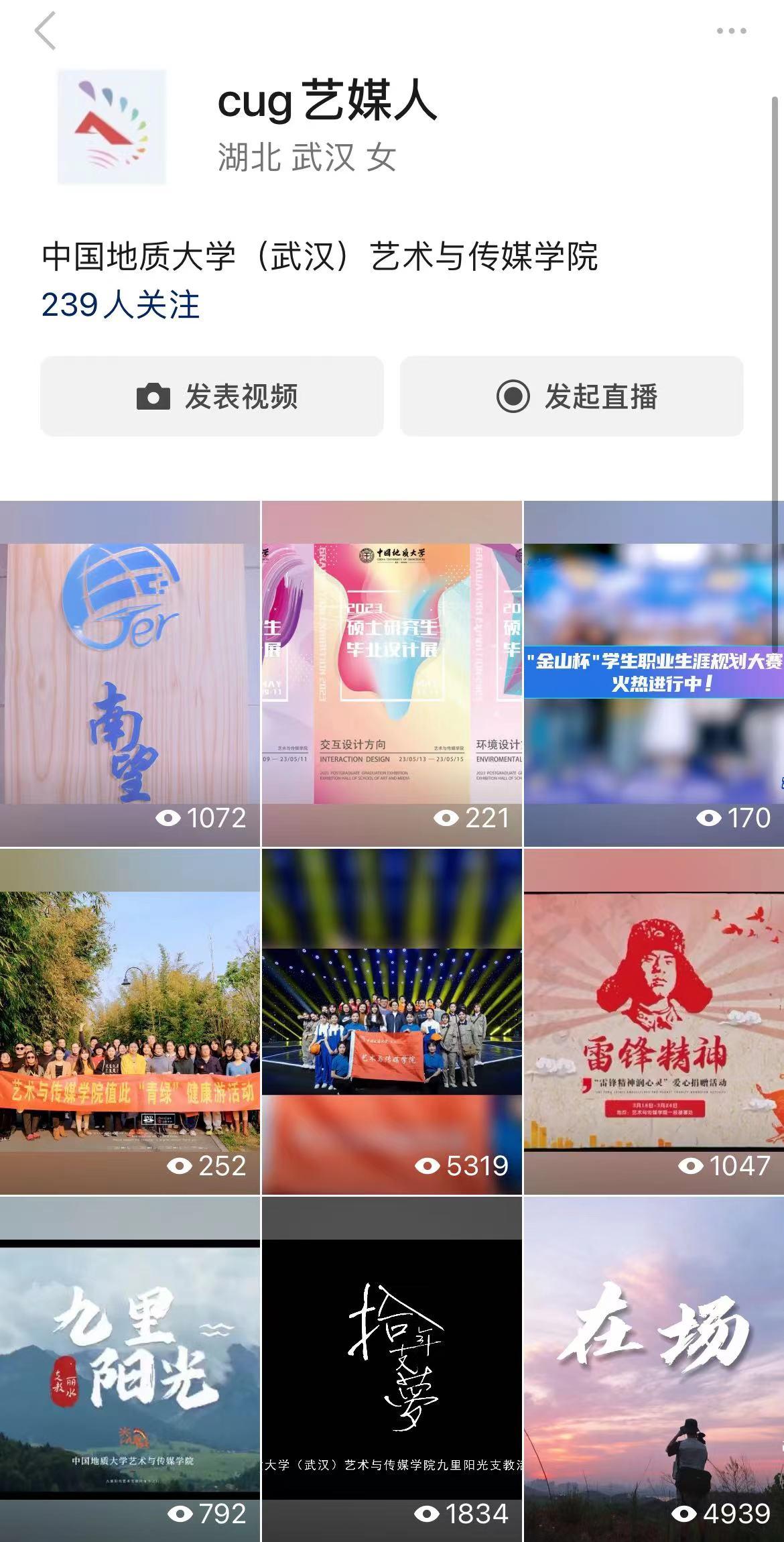This screenshot has height=1542, width=784.
Task: Open the 南望 video with 1072 views
Action: click(129, 673)
